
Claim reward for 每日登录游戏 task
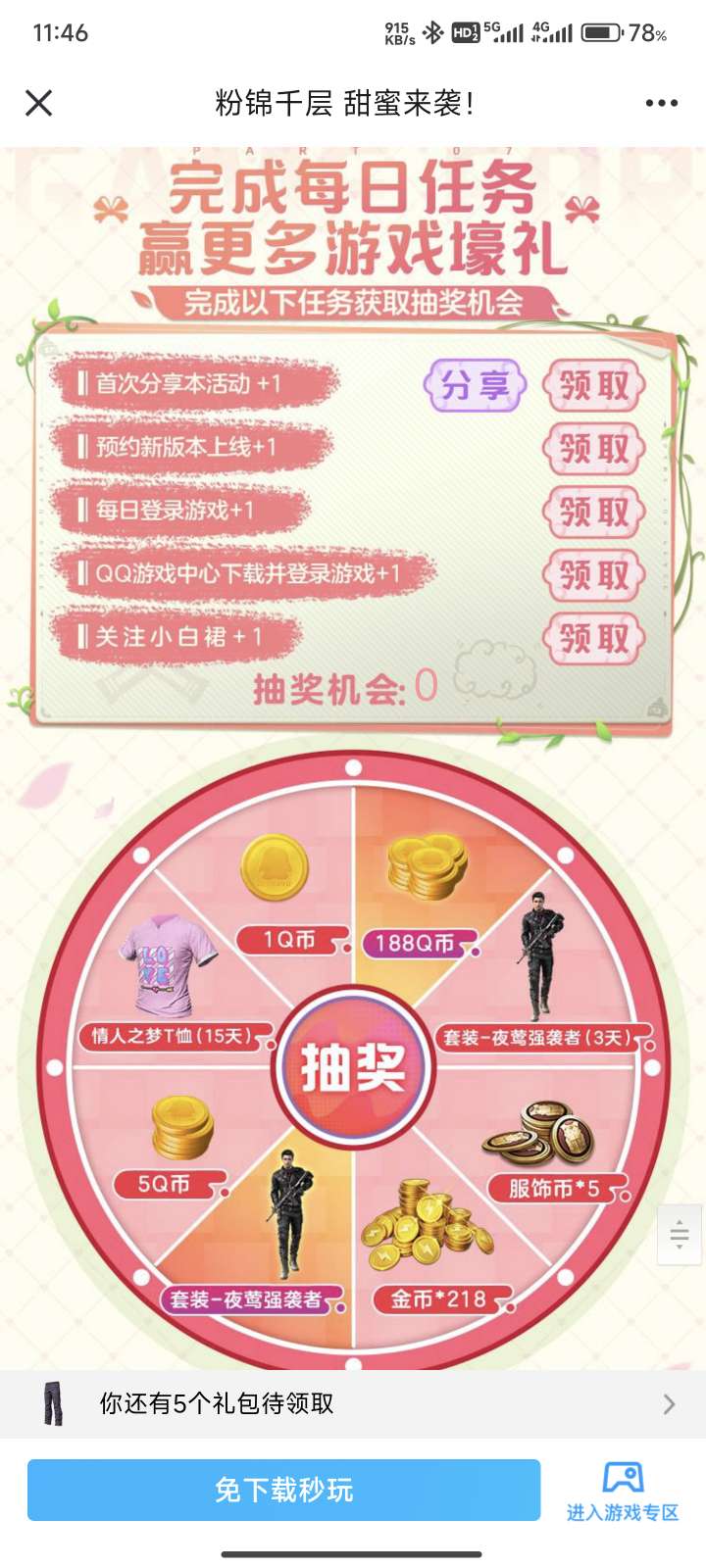click(593, 512)
